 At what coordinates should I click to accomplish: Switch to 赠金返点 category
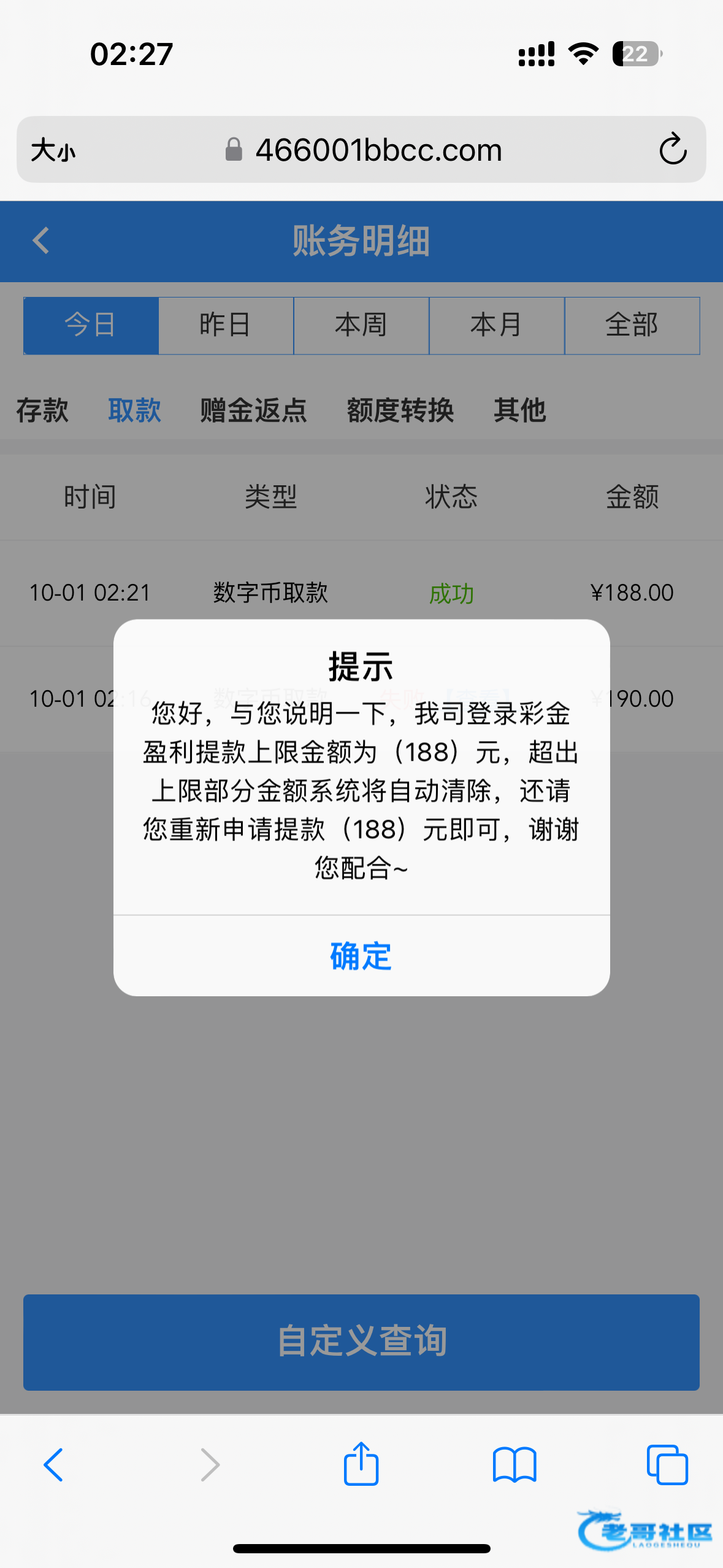(253, 410)
